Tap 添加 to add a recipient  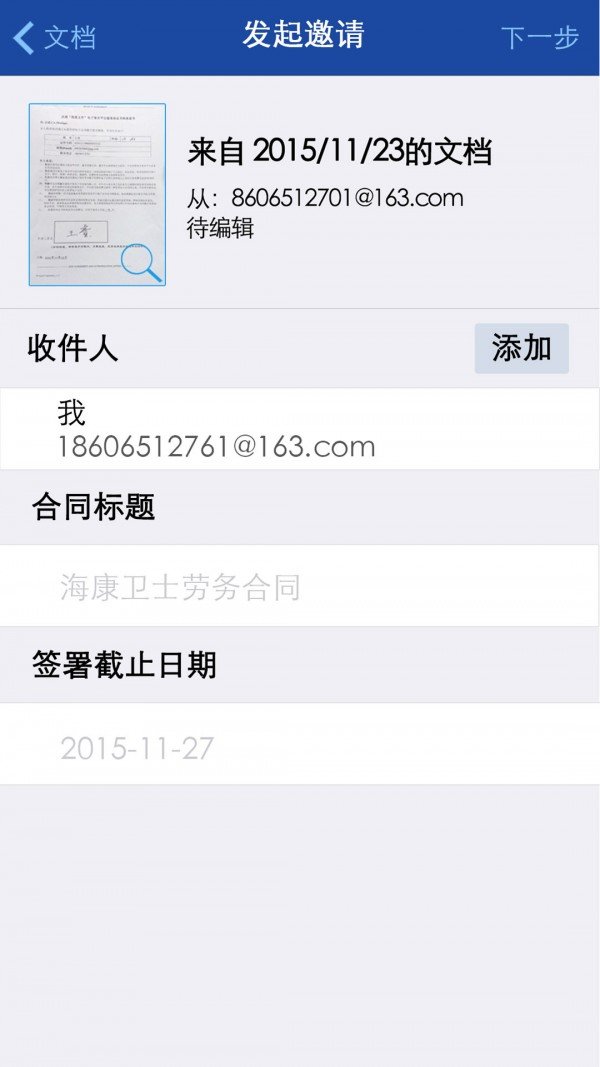pos(521,348)
